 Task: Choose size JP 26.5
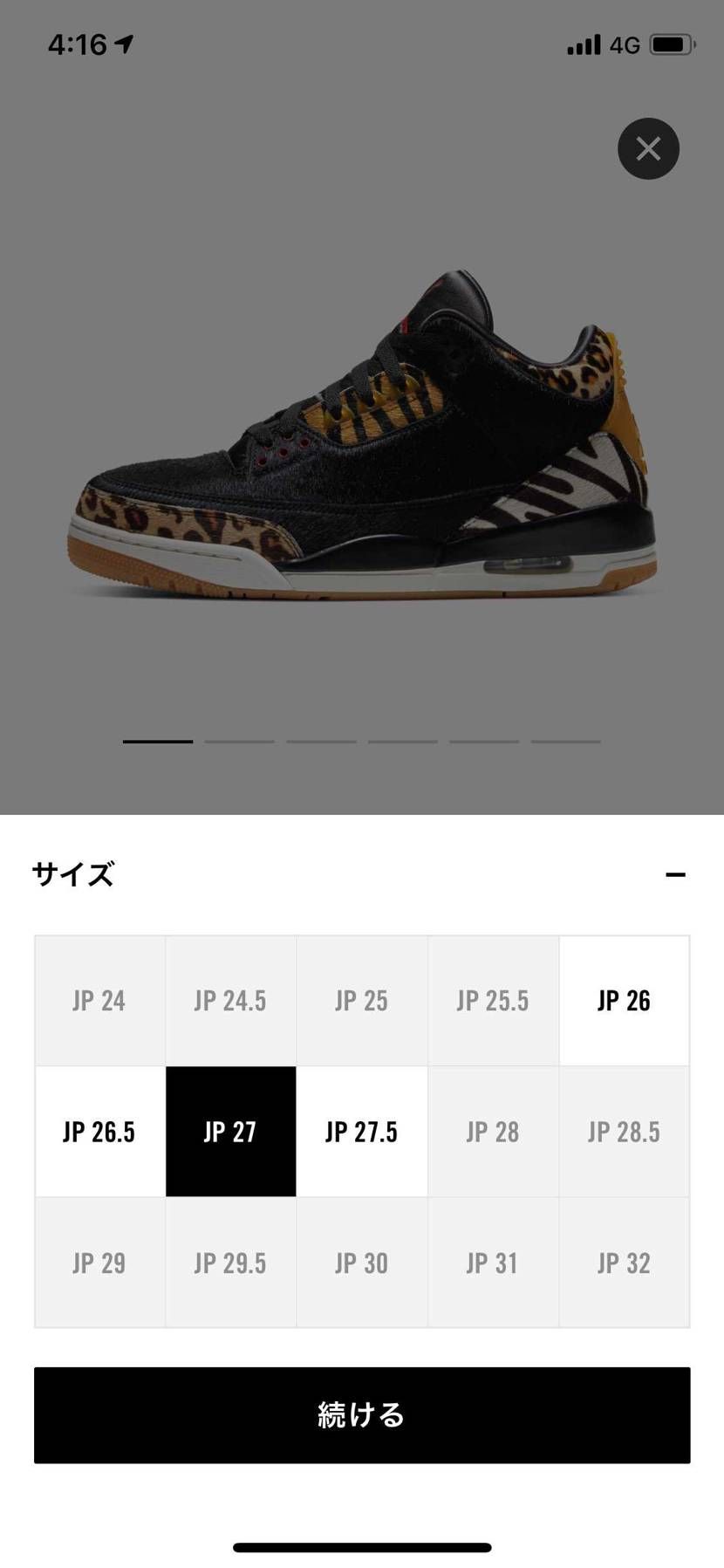[99, 1132]
